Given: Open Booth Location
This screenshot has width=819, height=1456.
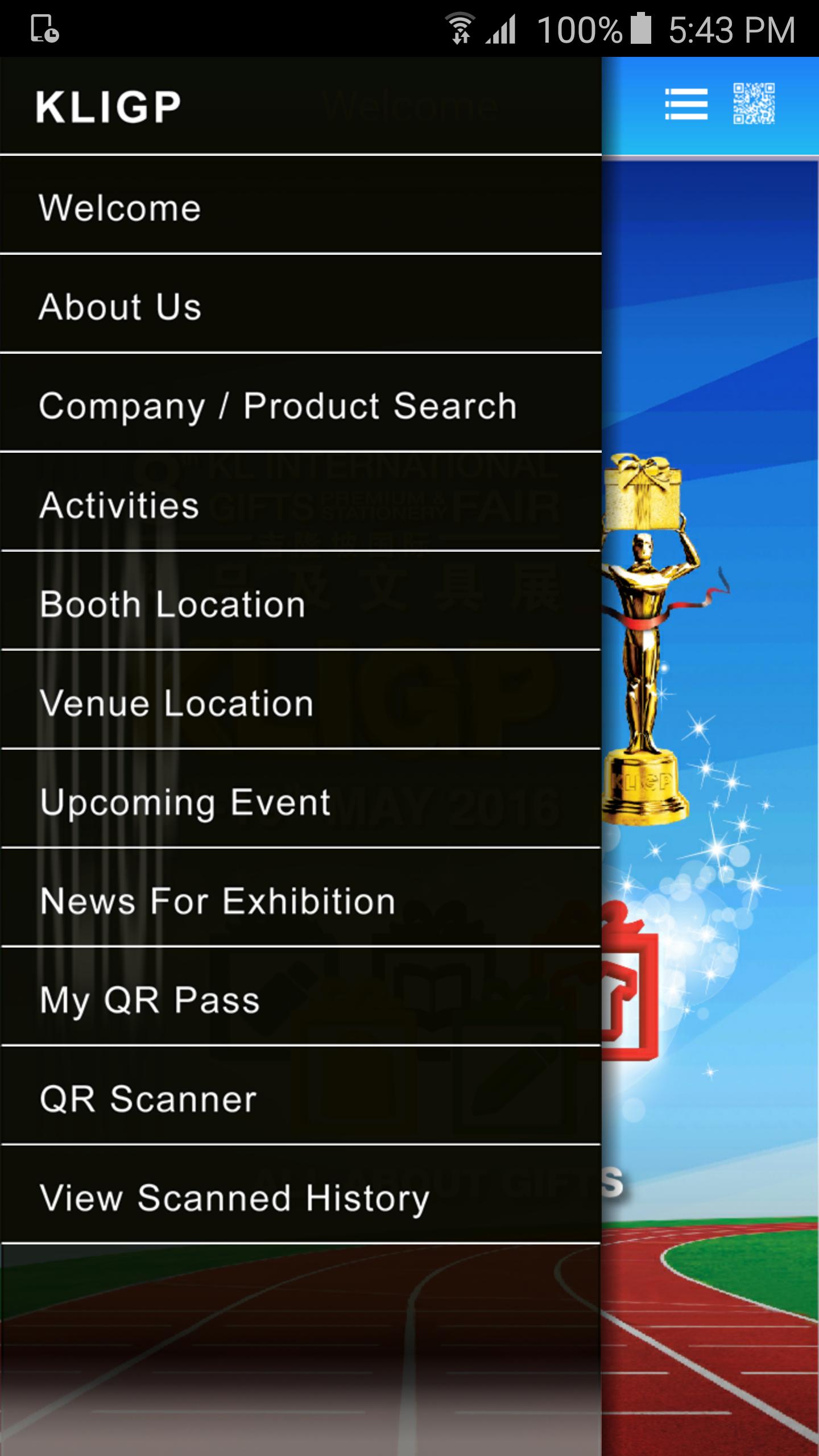Looking at the screenshot, I should coord(300,603).
